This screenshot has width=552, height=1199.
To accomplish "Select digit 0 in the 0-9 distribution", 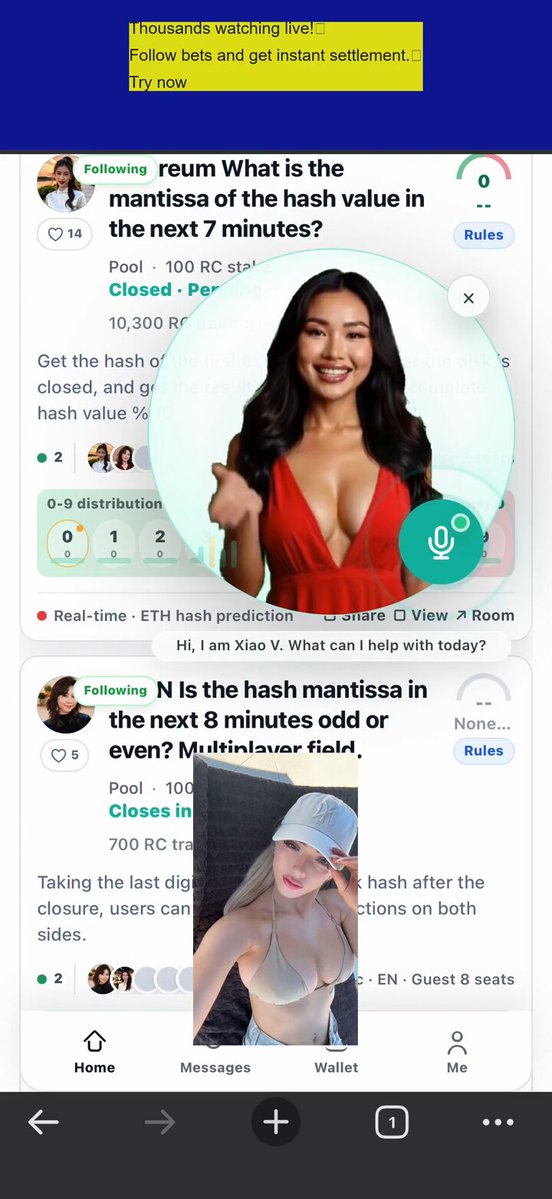I will 67,542.
